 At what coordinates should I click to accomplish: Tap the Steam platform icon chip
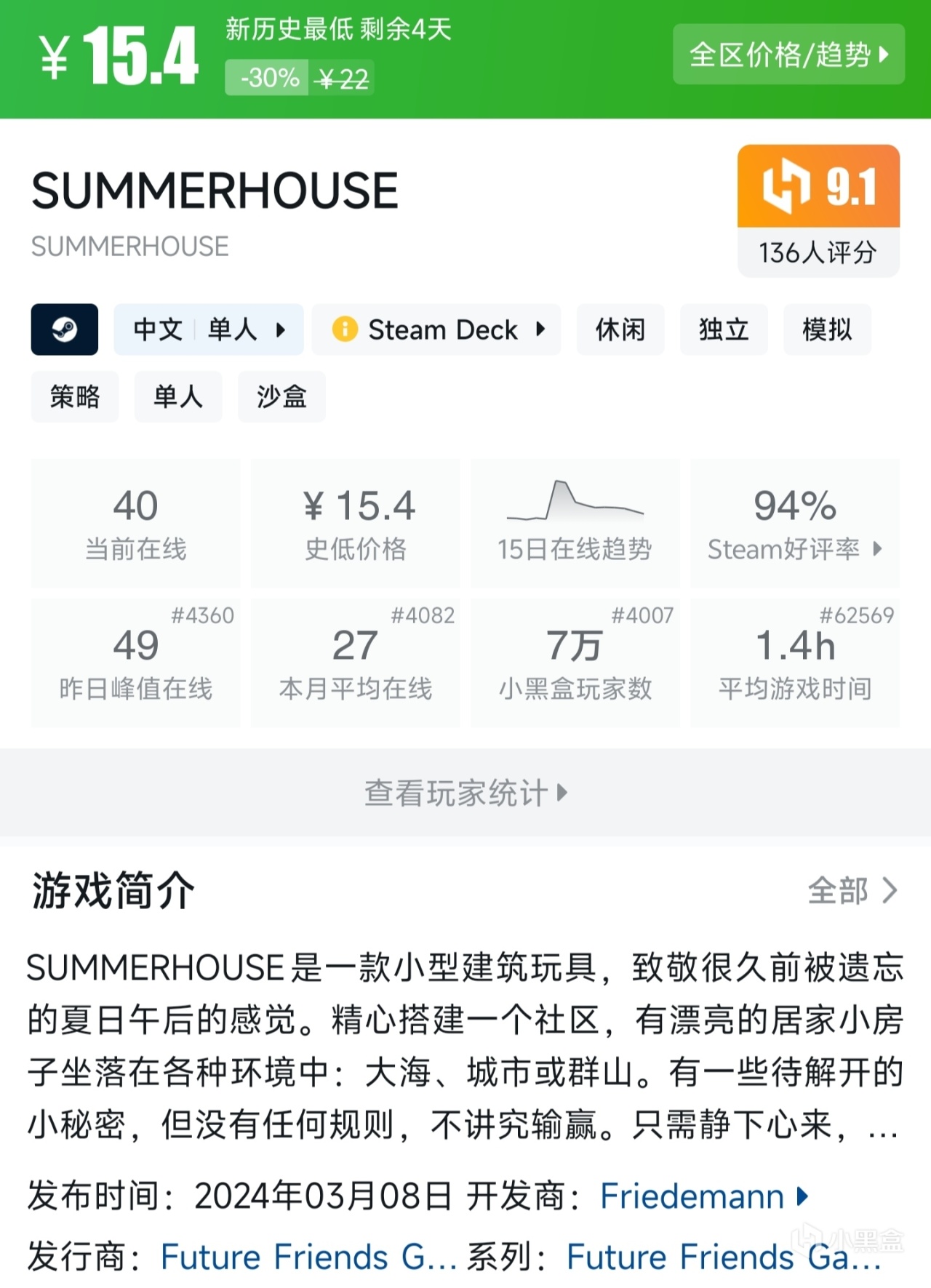coord(65,329)
